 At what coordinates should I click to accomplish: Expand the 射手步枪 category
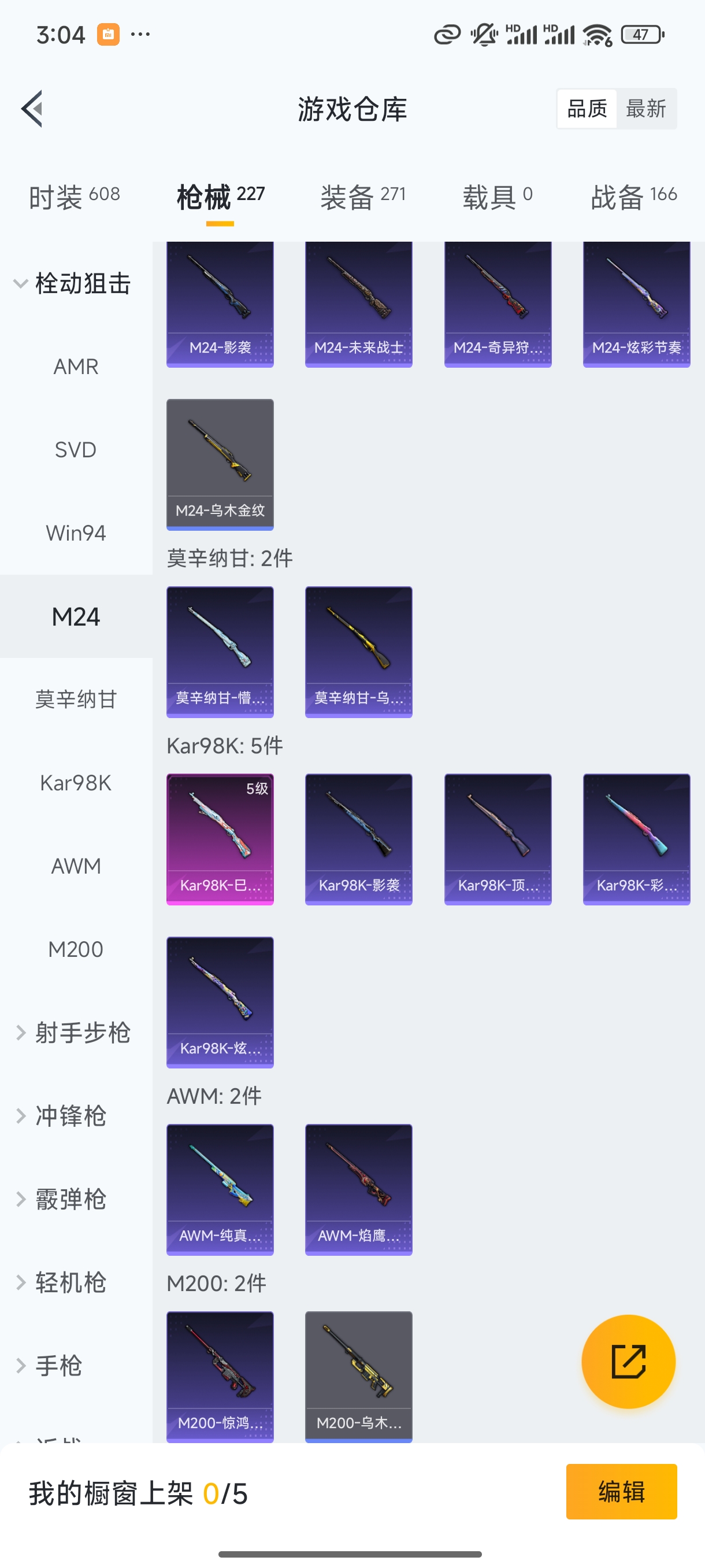point(73,1033)
